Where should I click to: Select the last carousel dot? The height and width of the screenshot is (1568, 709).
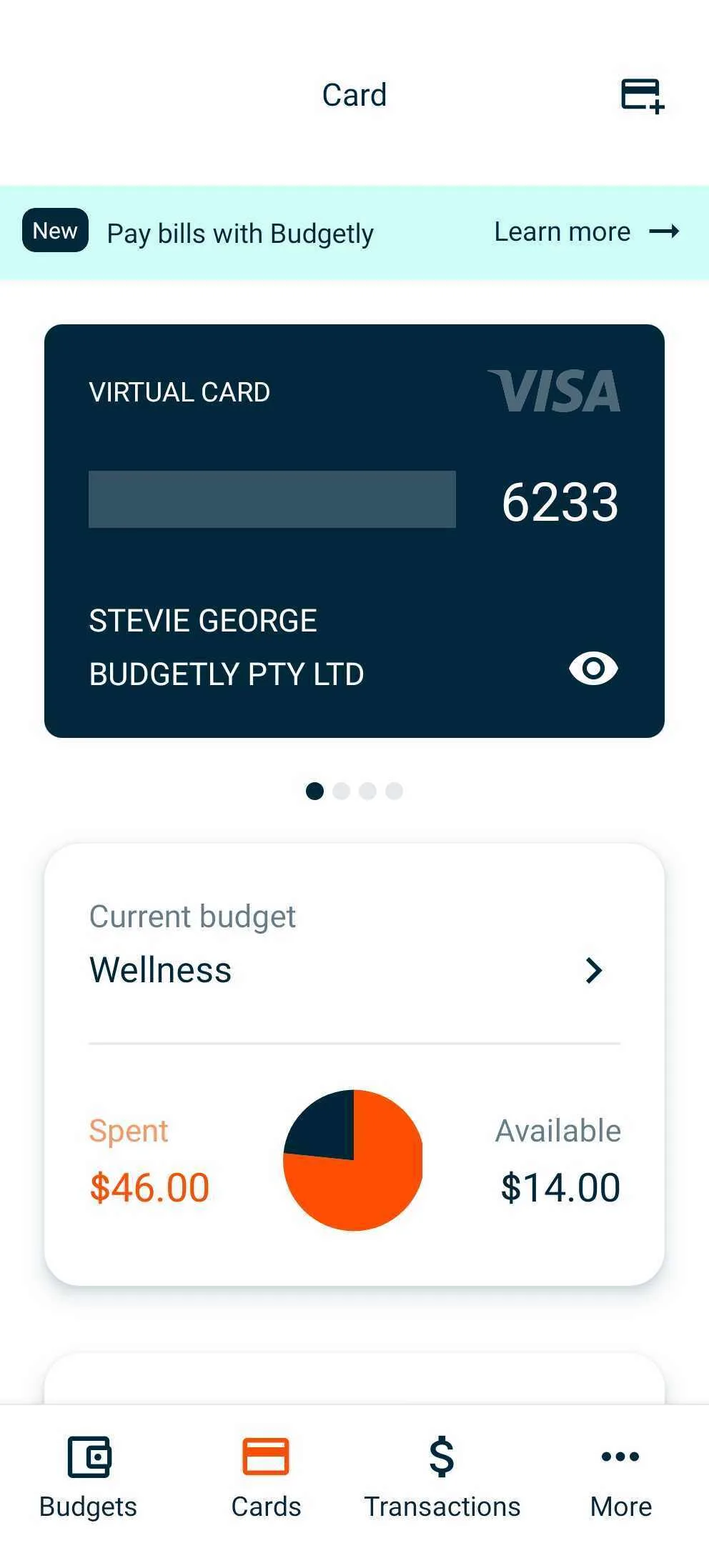tap(394, 791)
